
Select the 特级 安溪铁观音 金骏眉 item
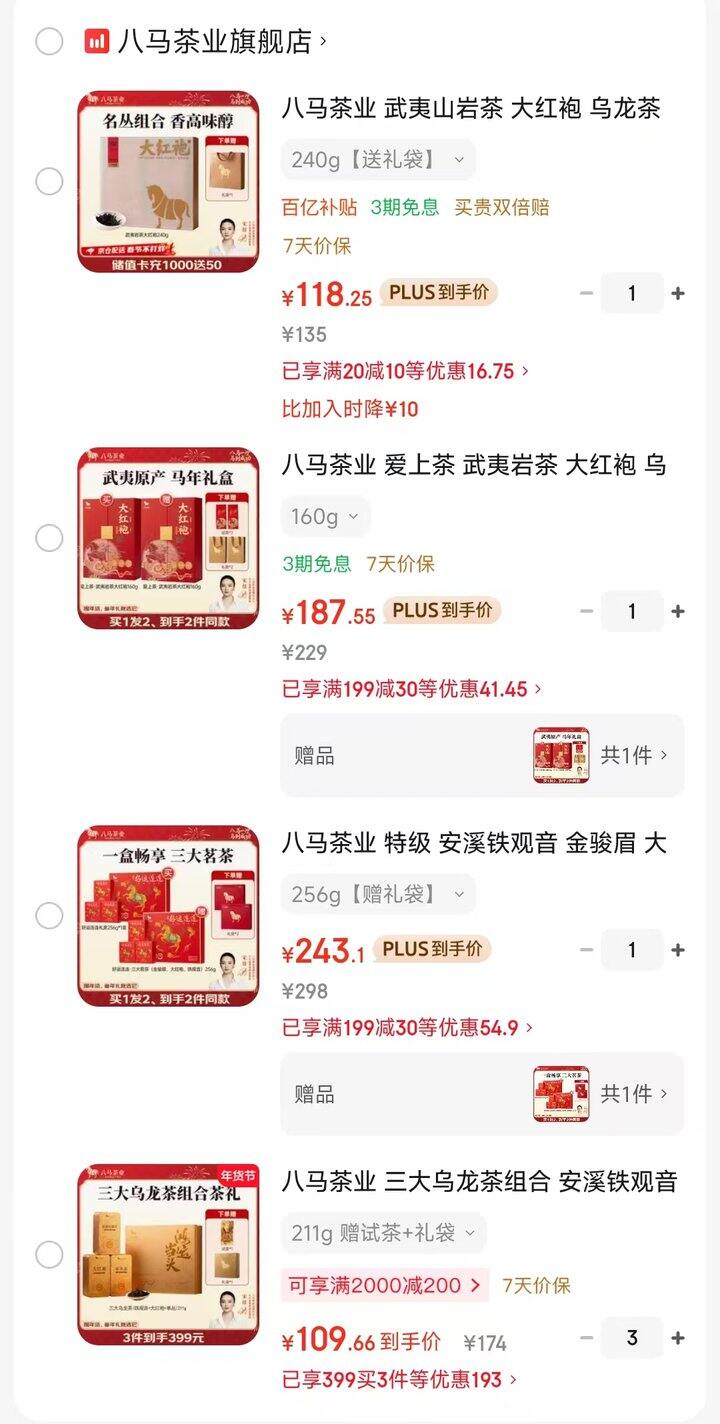click(x=49, y=915)
